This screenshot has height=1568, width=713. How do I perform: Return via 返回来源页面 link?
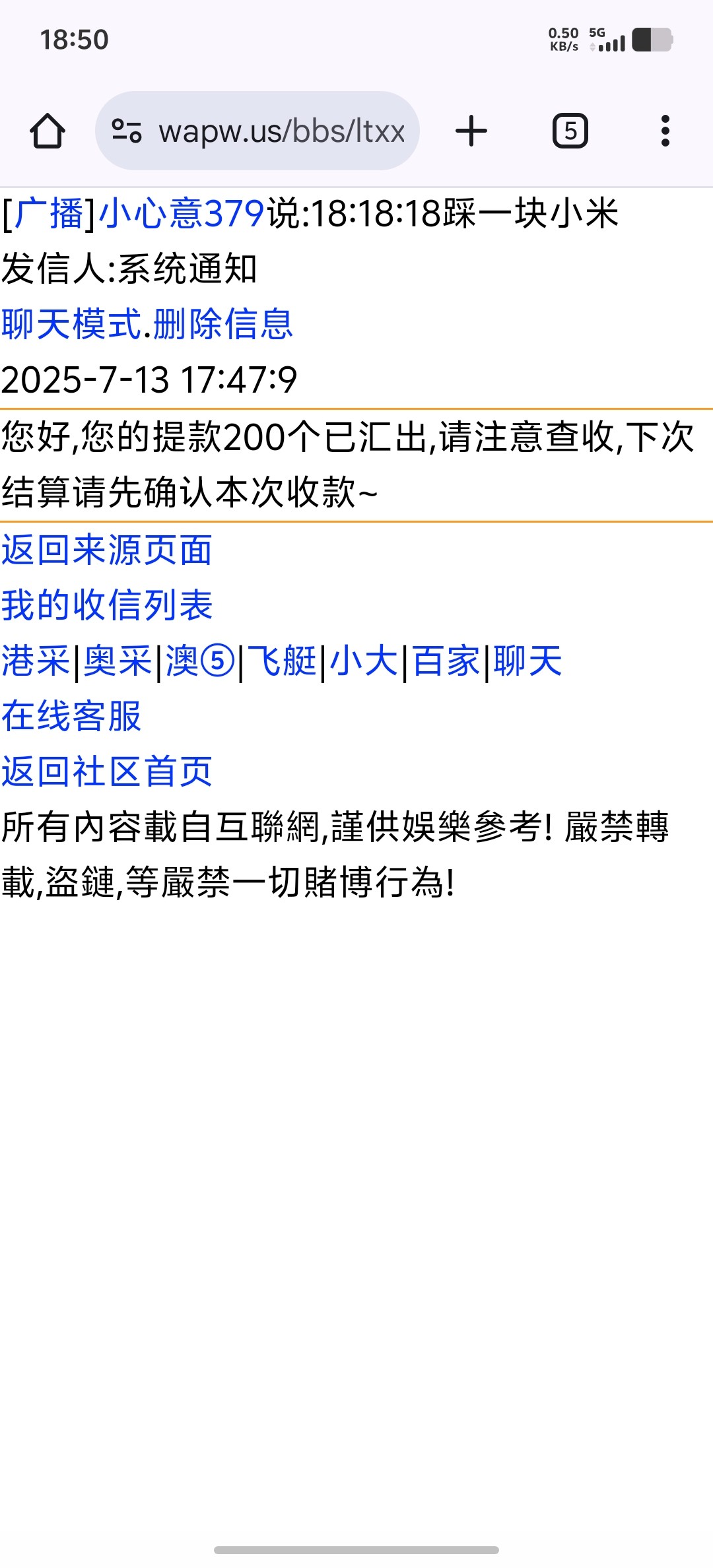click(x=107, y=550)
